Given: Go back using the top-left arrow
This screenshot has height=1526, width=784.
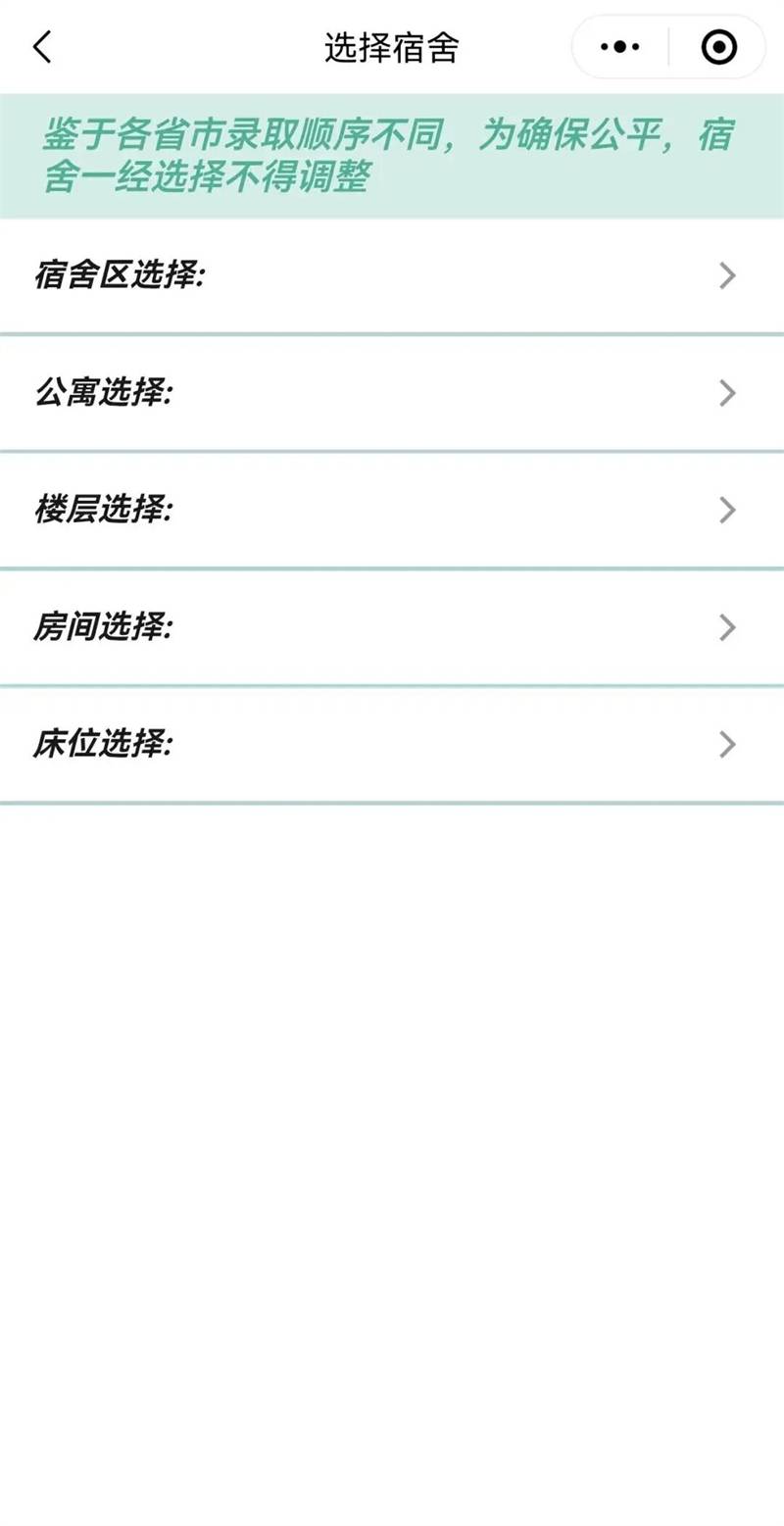Looking at the screenshot, I should click(42, 47).
